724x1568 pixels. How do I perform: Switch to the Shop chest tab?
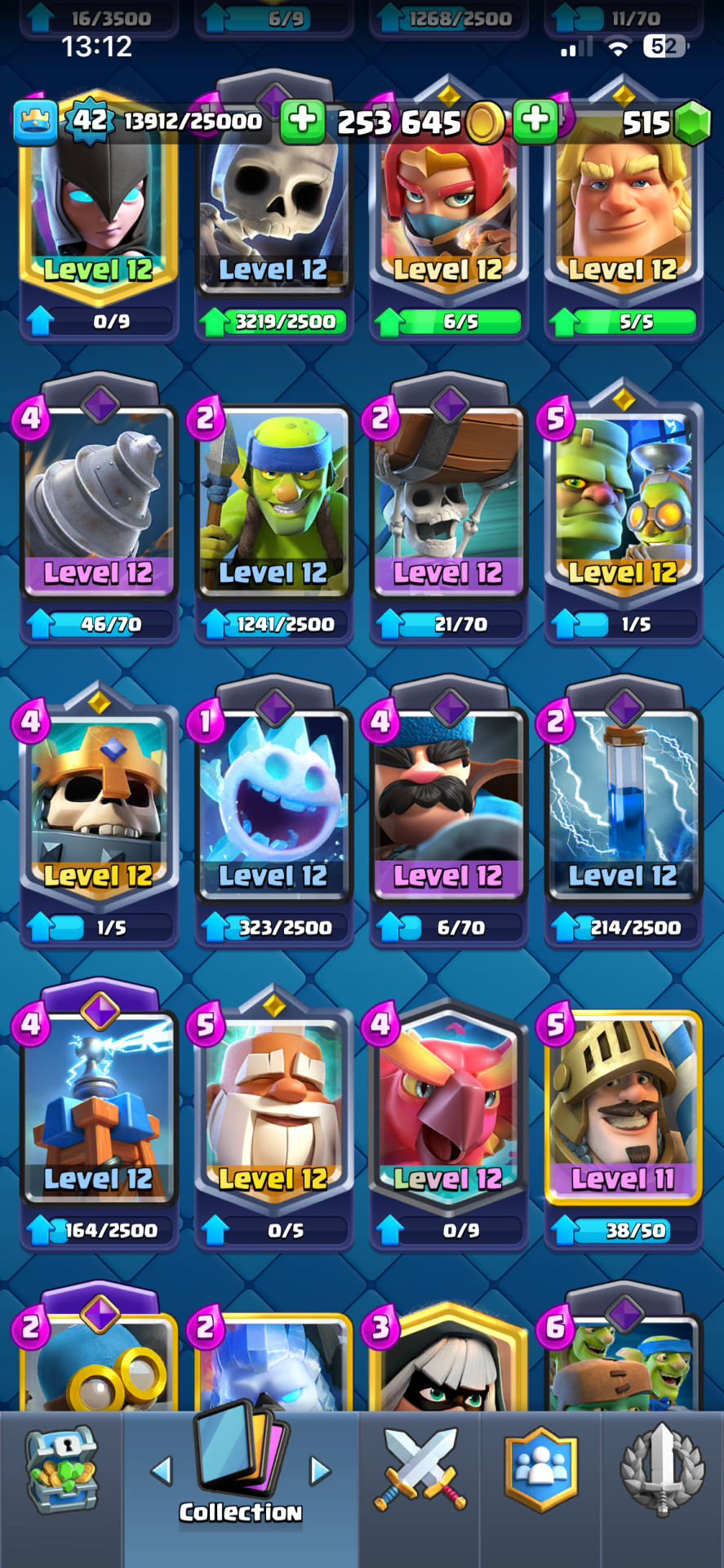click(x=61, y=1470)
